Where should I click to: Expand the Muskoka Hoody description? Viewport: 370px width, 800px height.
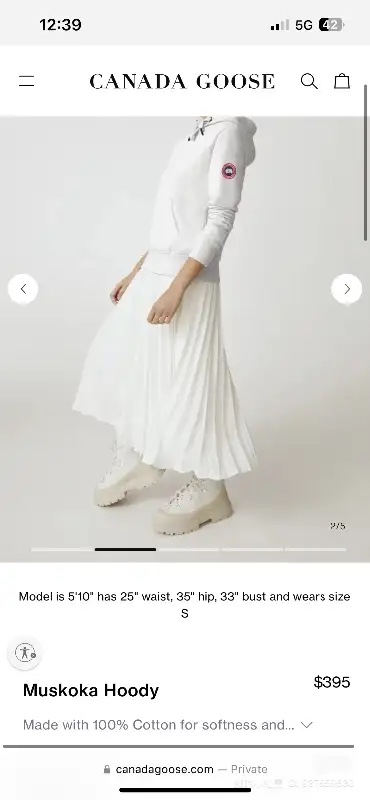pos(307,724)
